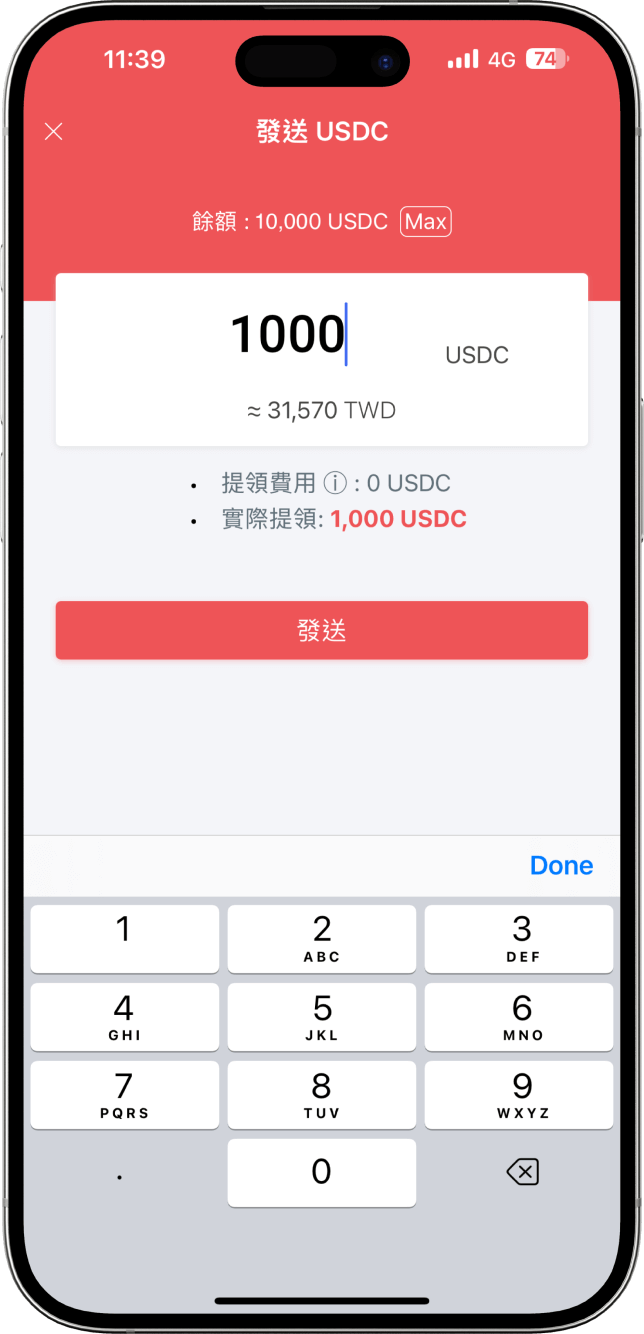This screenshot has width=644, height=1334.
Task: Tap Max to use the full balance
Action: pyautogui.click(x=426, y=222)
